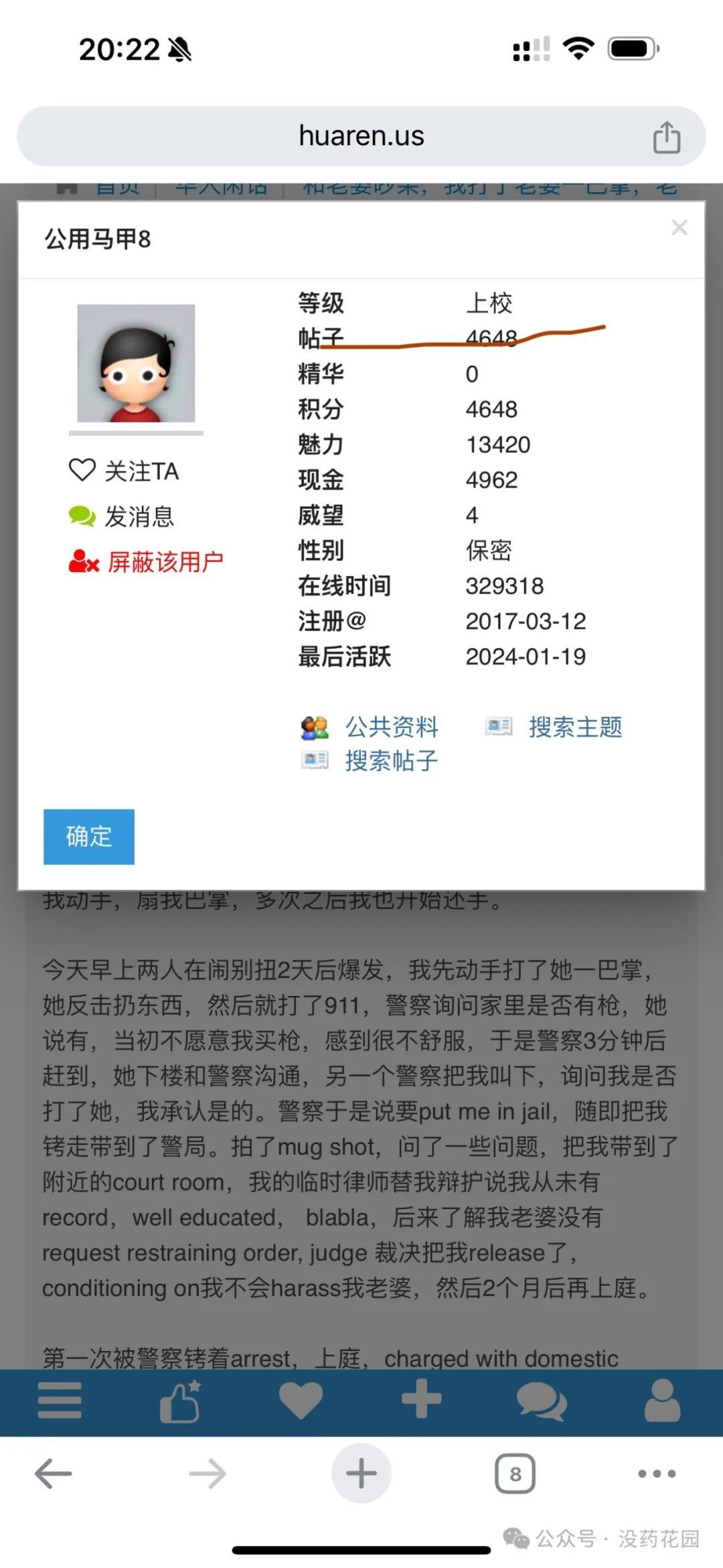Image resolution: width=723 pixels, height=1568 pixels.
Task: Share the page from the address bar
Action: pos(667,137)
